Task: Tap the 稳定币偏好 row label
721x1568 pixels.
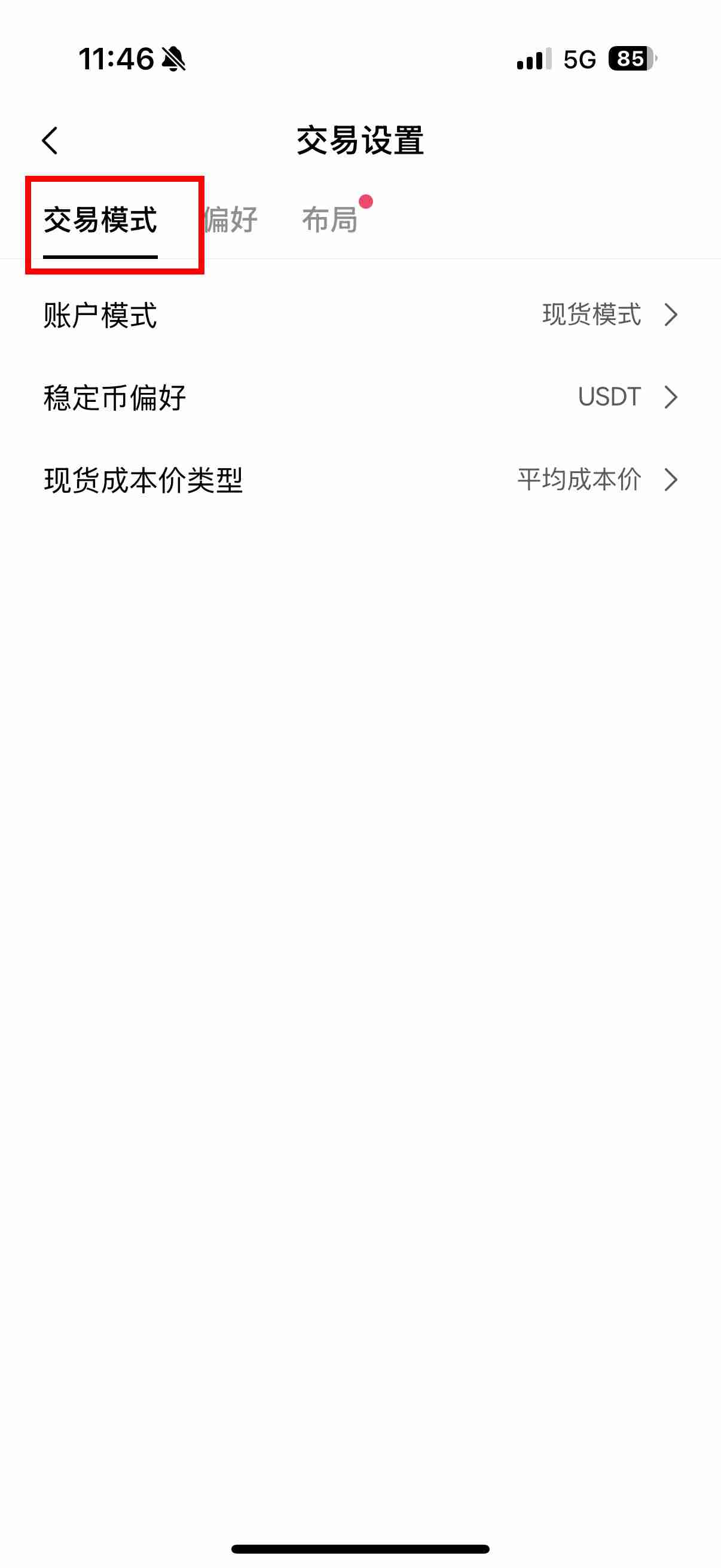Action: click(114, 397)
